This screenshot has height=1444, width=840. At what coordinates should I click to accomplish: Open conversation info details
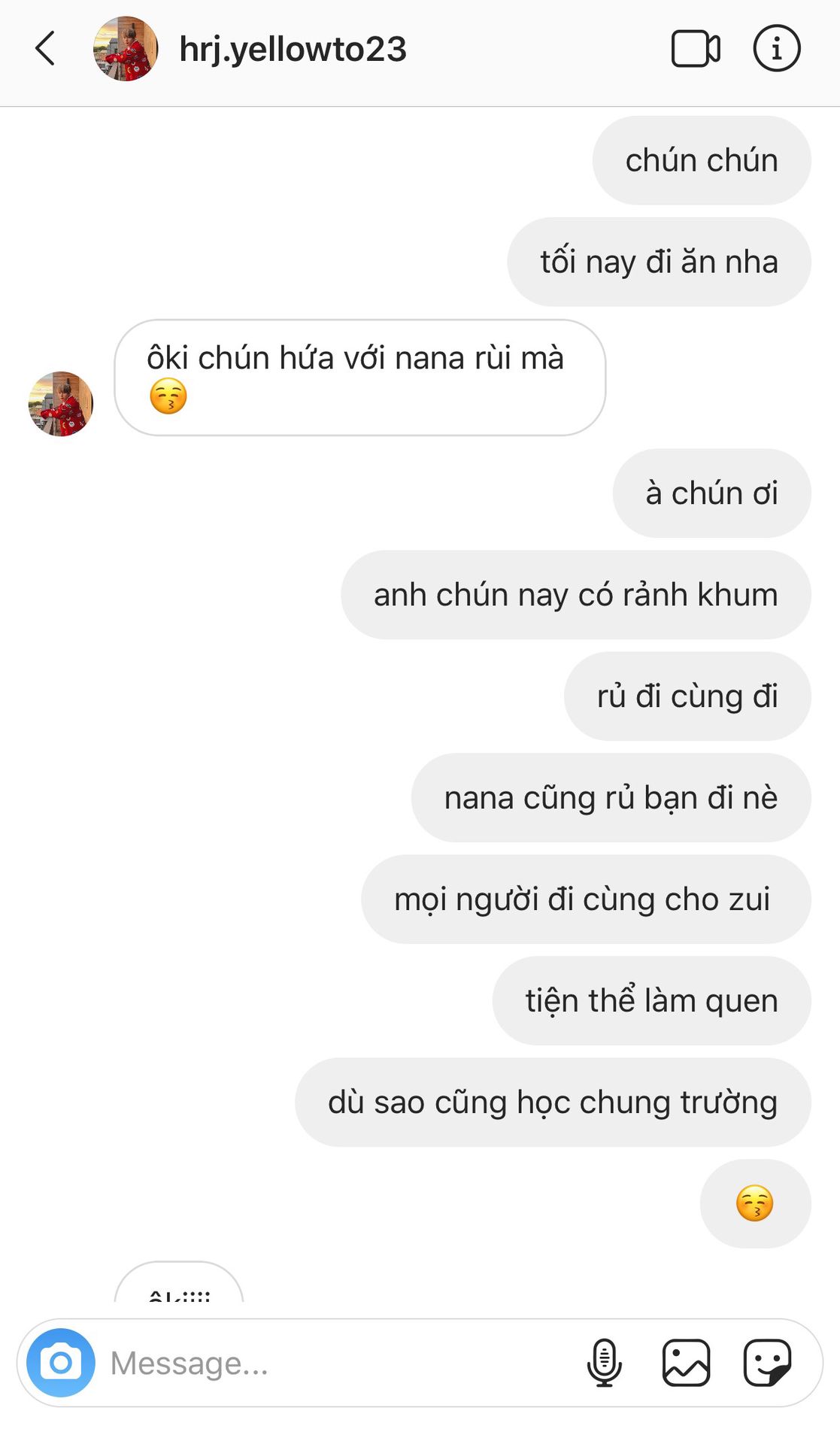point(776,49)
